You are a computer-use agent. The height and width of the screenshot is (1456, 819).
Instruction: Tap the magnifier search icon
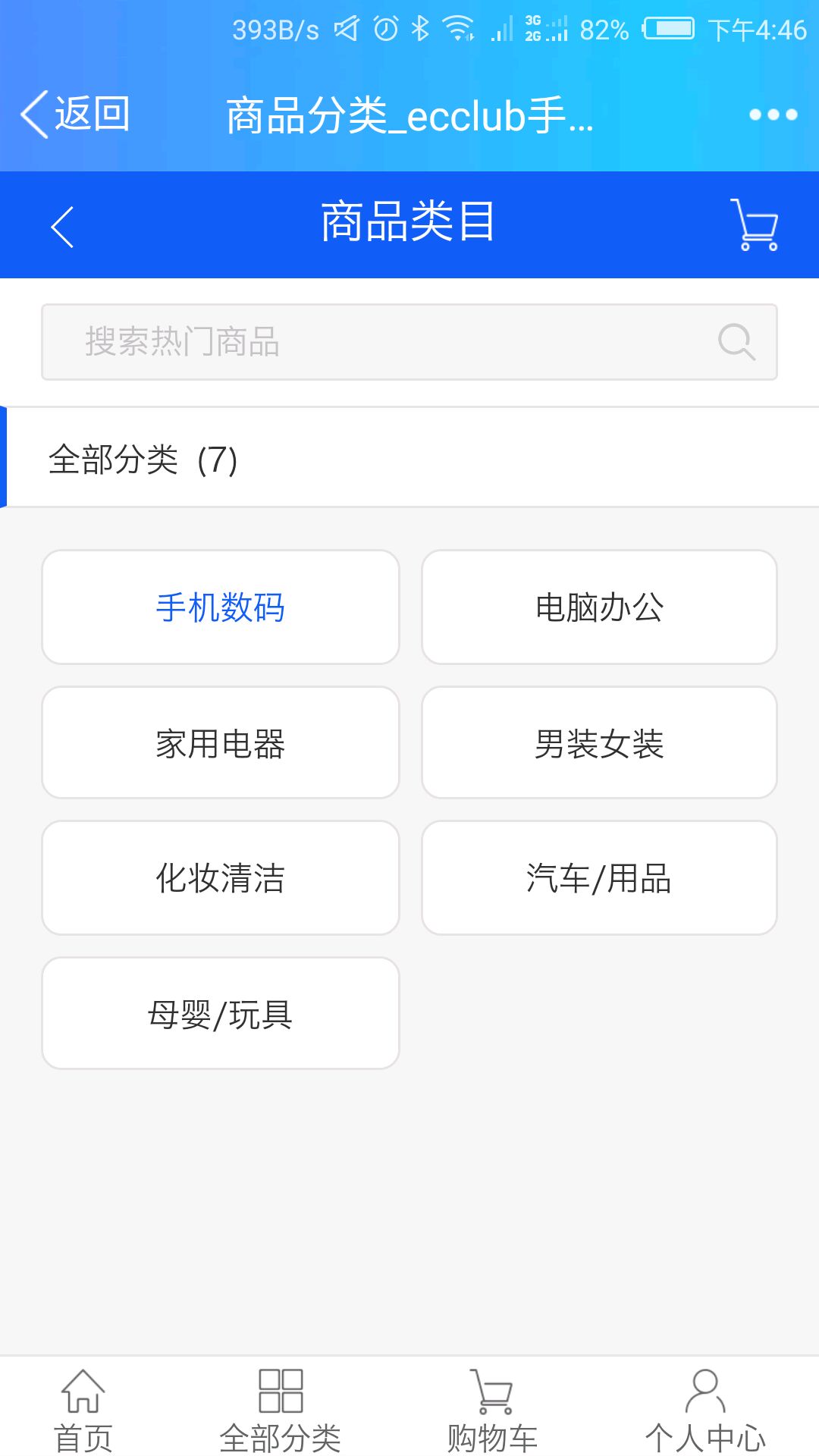point(736,342)
